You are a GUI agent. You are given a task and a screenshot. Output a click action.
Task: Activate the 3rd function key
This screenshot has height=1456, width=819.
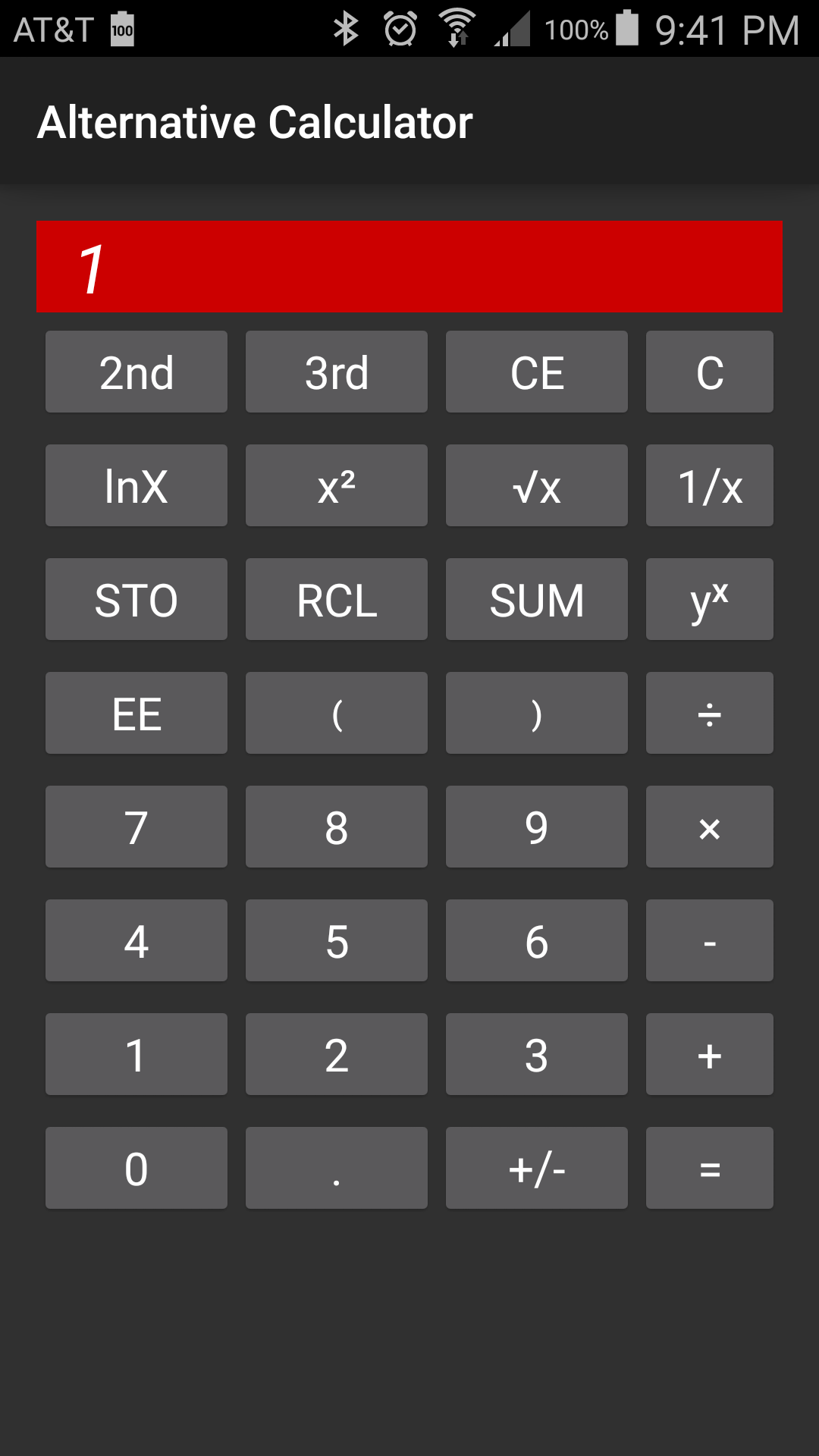coord(337,372)
